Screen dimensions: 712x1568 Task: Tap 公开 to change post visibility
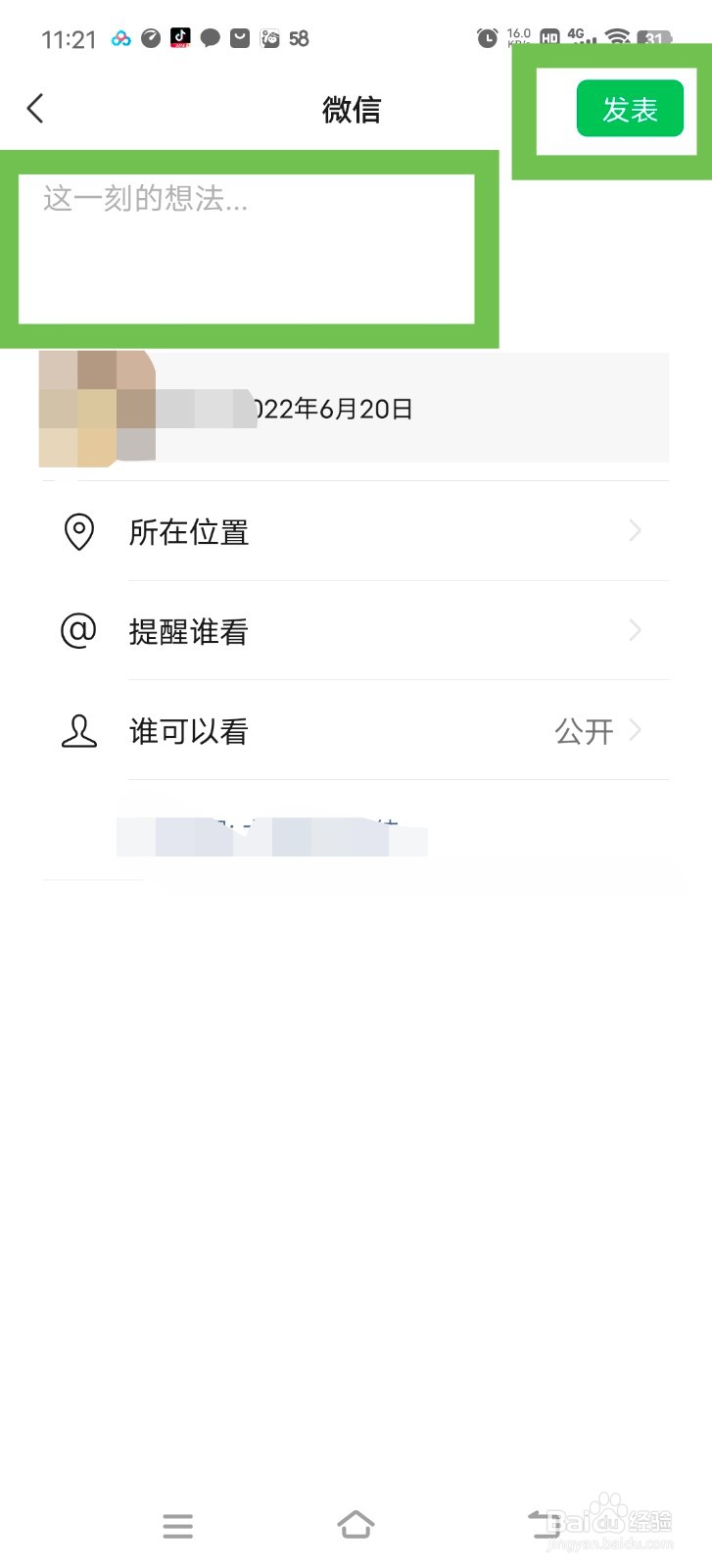[585, 731]
